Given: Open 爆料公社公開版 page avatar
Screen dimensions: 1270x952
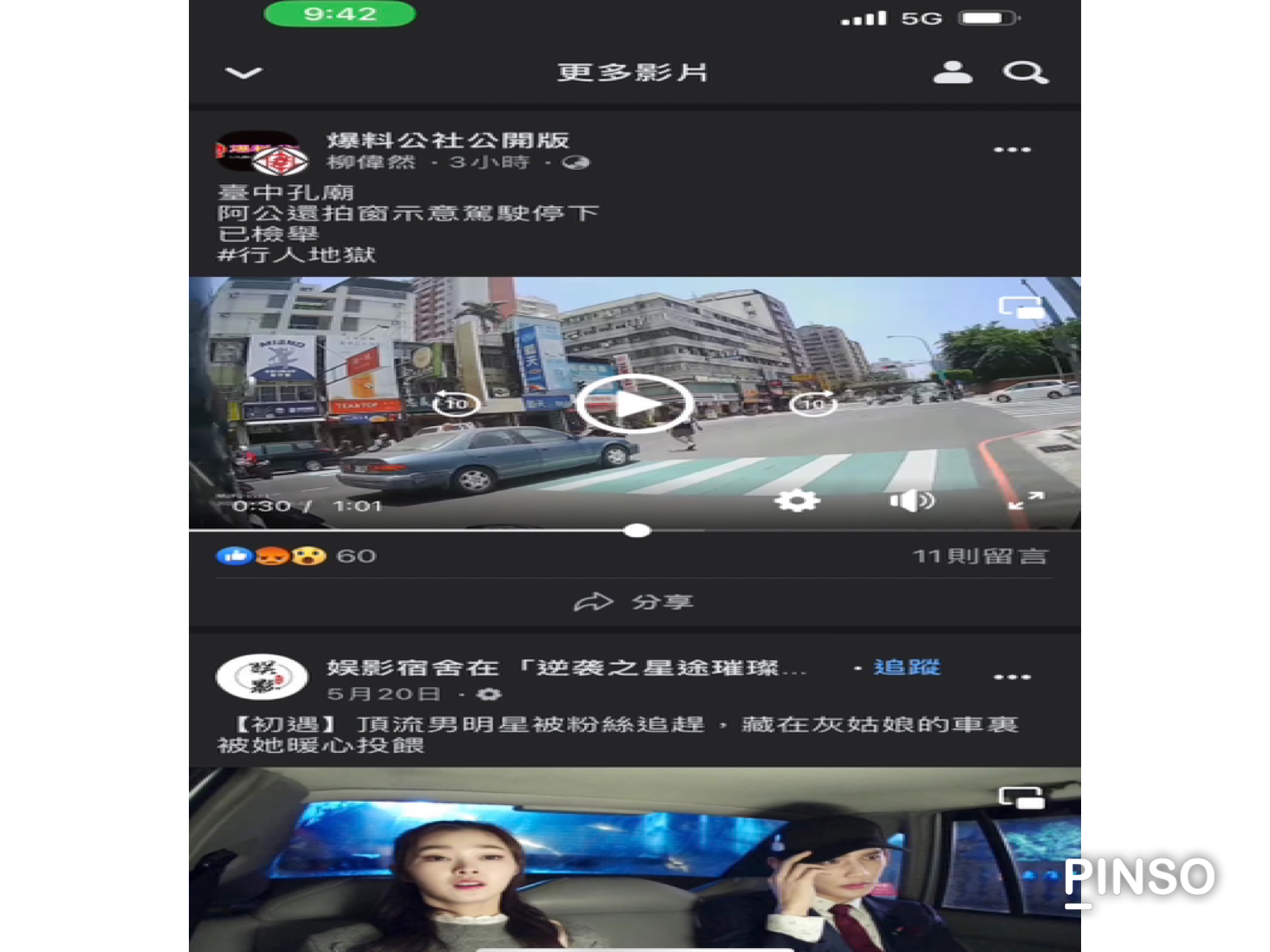Looking at the screenshot, I should tap(261, 152).
